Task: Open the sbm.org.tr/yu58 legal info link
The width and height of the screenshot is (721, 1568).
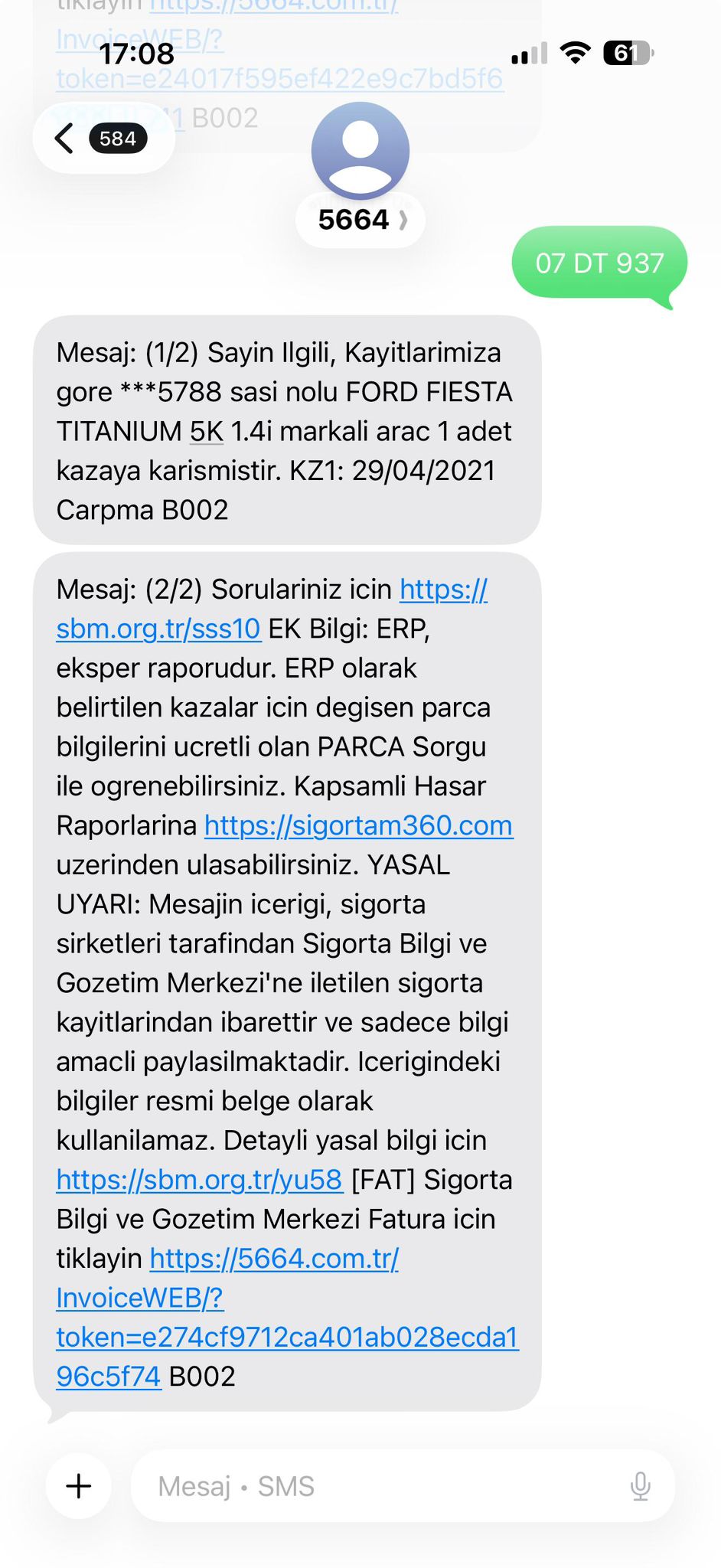Action: 199,1180
